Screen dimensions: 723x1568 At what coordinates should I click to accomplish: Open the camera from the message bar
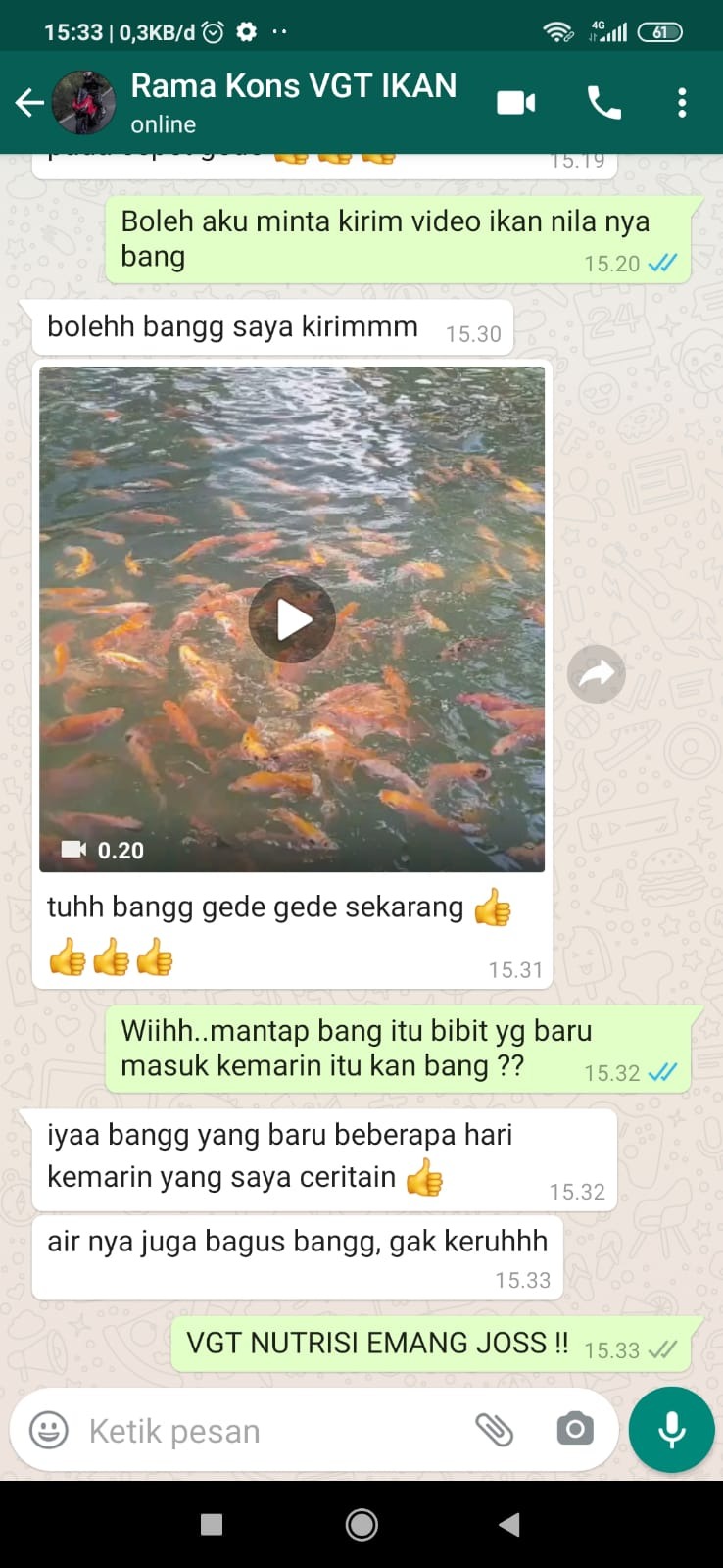coord(575,1430)
